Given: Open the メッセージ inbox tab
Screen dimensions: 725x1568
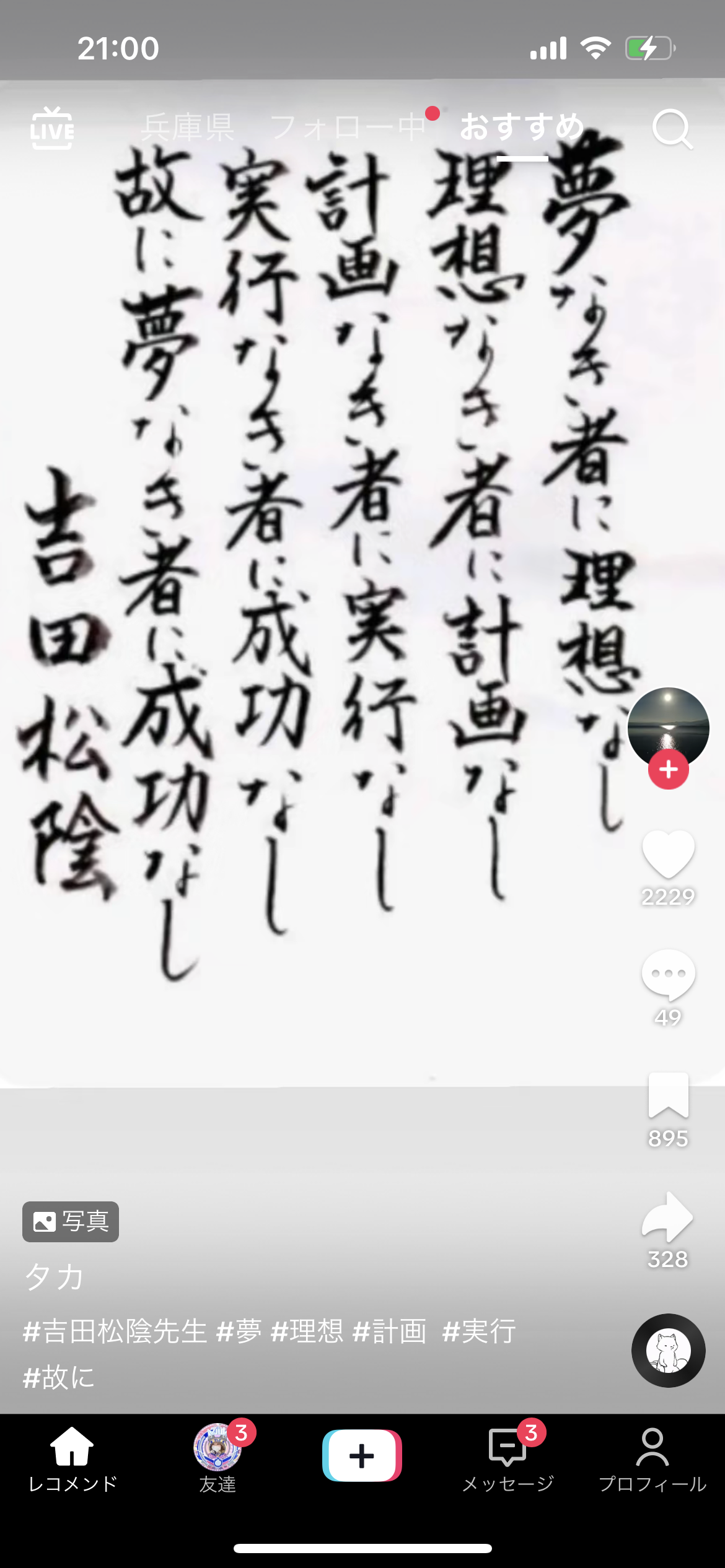Looking at the screenshot, I should pos(507,1459).
